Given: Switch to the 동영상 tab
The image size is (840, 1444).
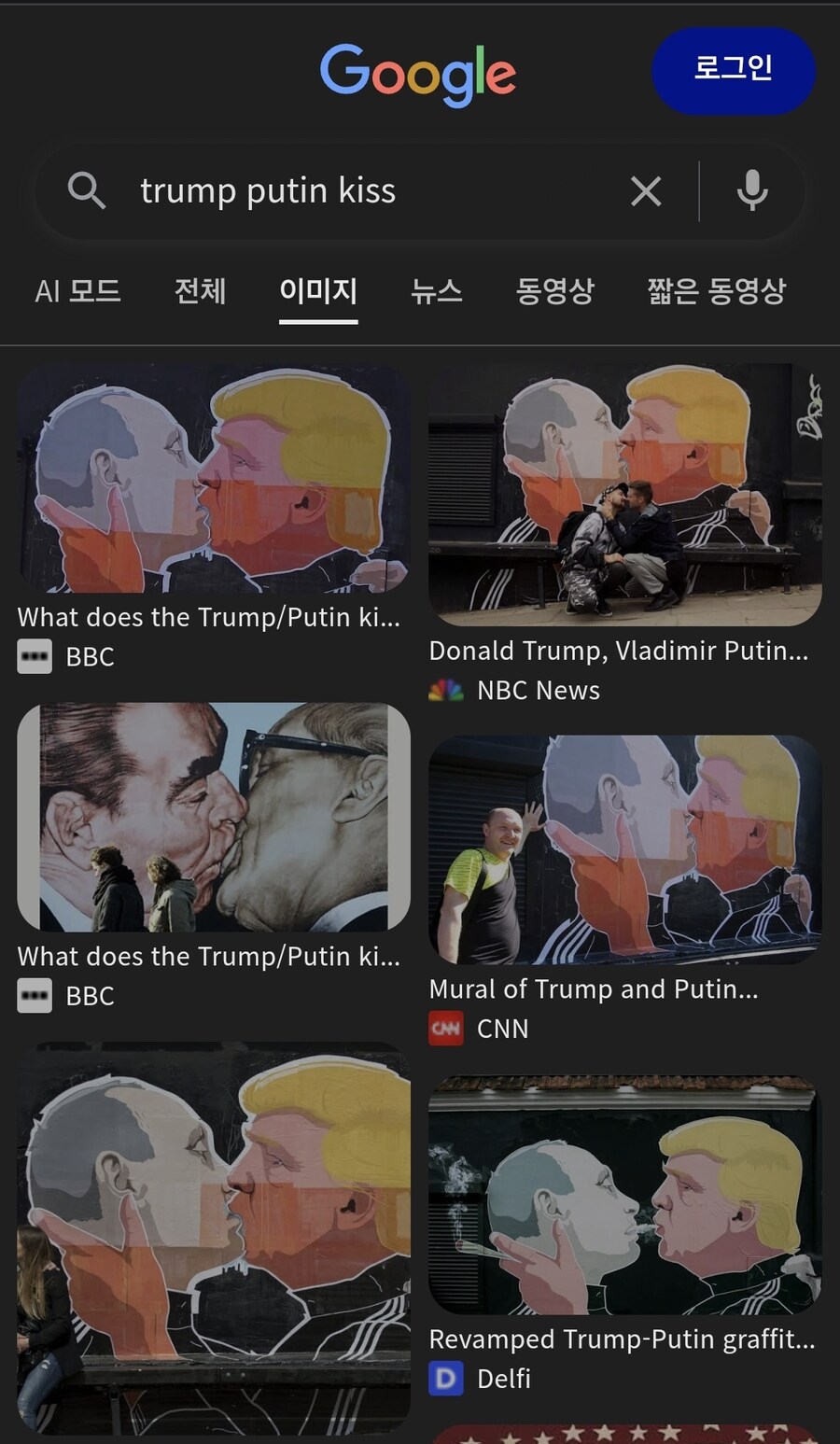Looking at the screenshot, I should [x=554, y=291].
